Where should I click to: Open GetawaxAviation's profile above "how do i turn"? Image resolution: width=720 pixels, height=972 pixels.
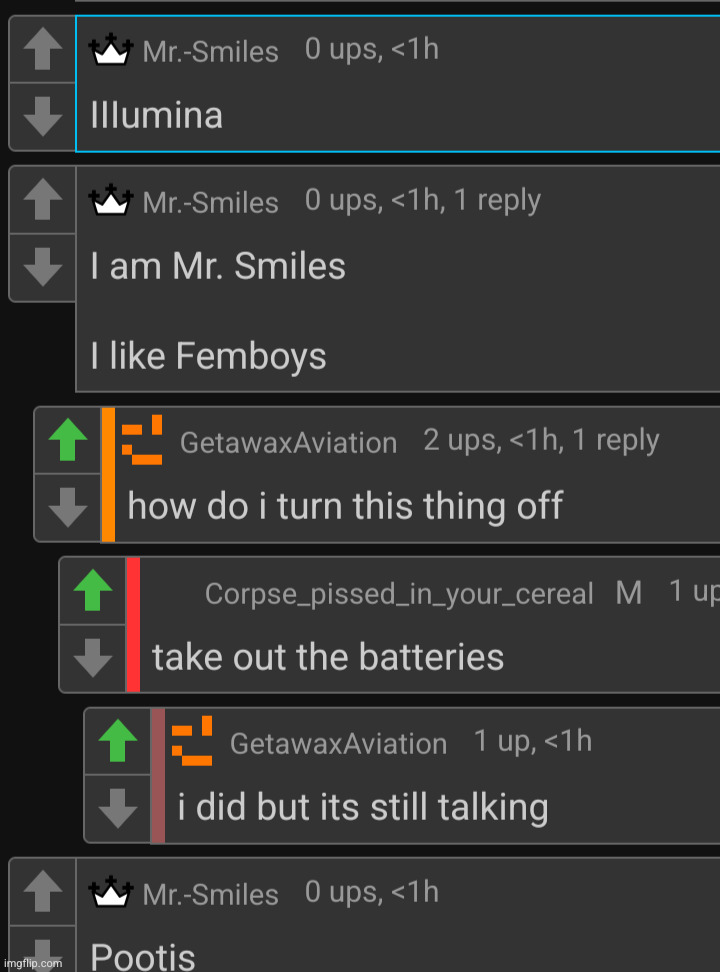[288, 443]
